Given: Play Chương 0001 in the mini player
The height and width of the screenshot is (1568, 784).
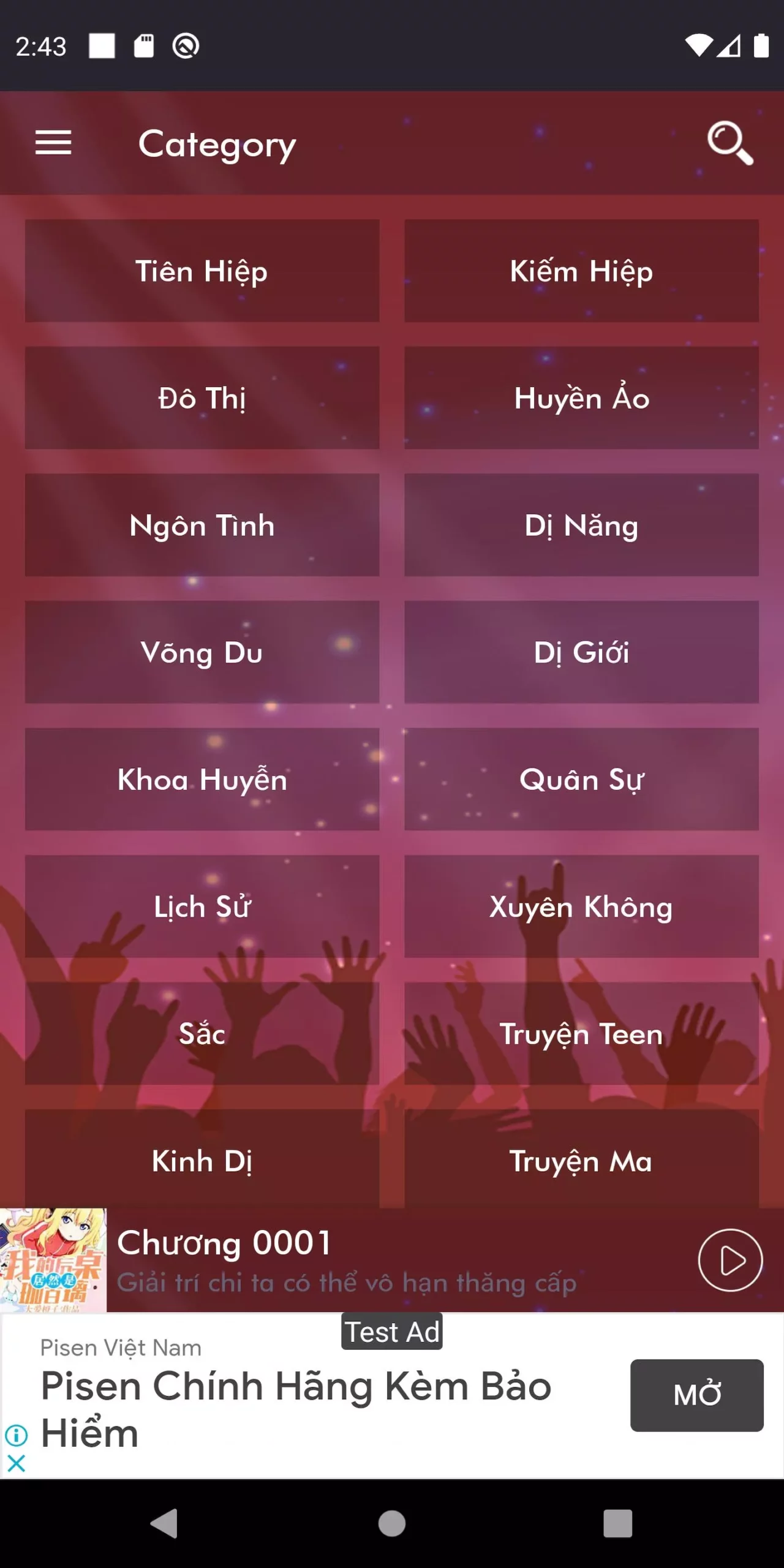Looking at the screenshot, I should (730, 1261).
